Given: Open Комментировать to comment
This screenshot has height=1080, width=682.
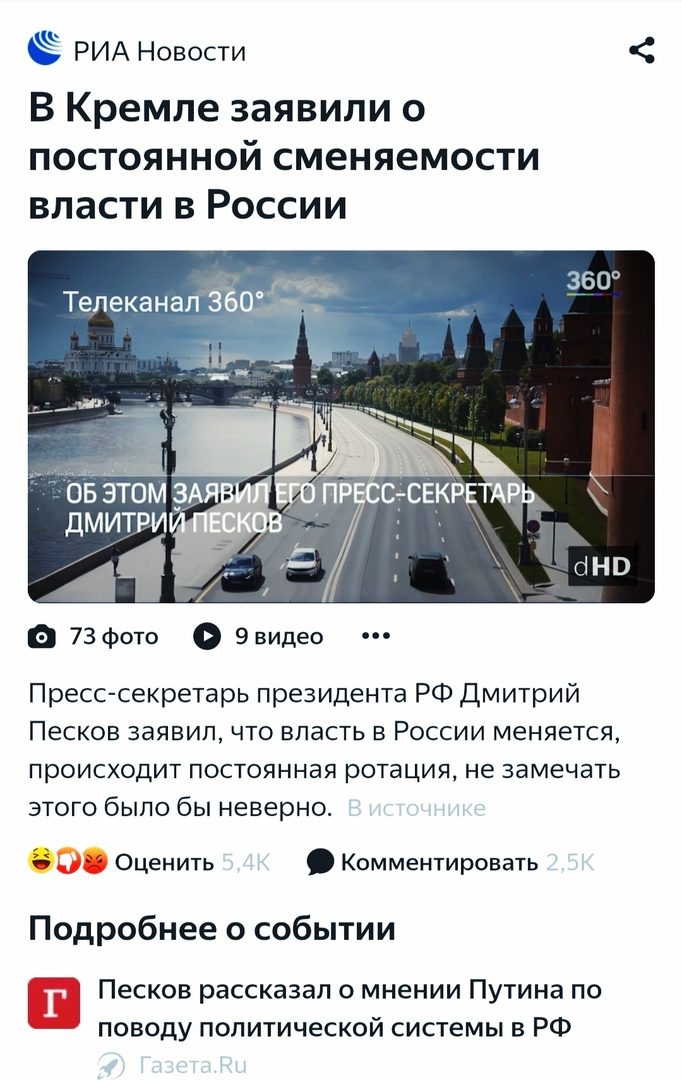Looking at the screenshot, I should point(438,862).
